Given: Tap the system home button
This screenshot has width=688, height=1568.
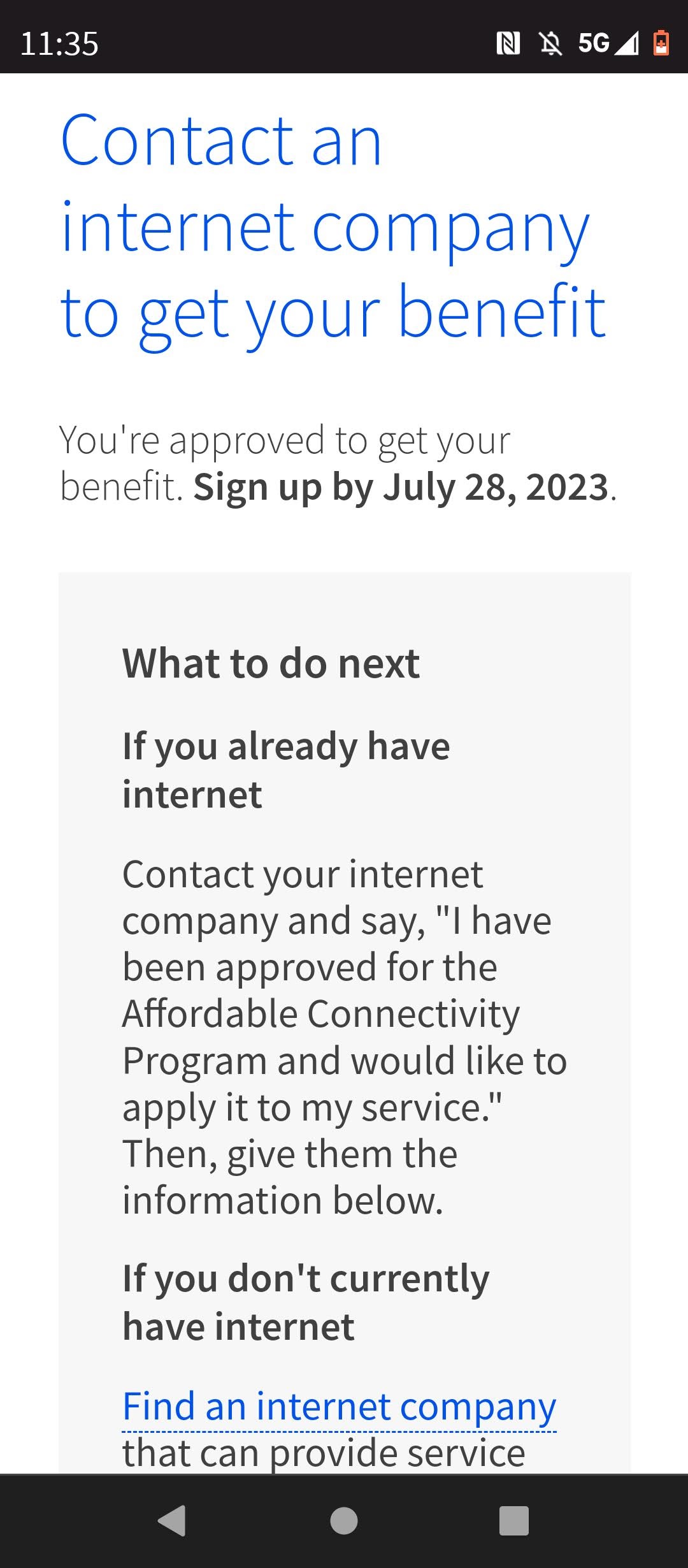Looking at the screenshot, I should (x=344, y=1521).
